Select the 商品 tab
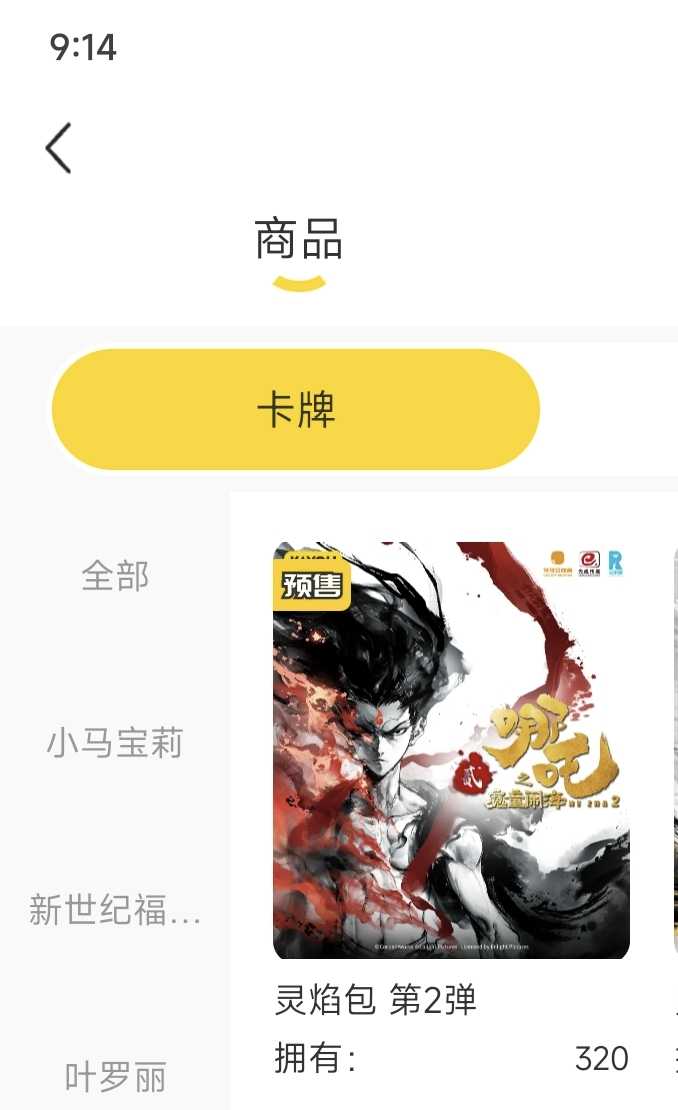 [299, 241]
